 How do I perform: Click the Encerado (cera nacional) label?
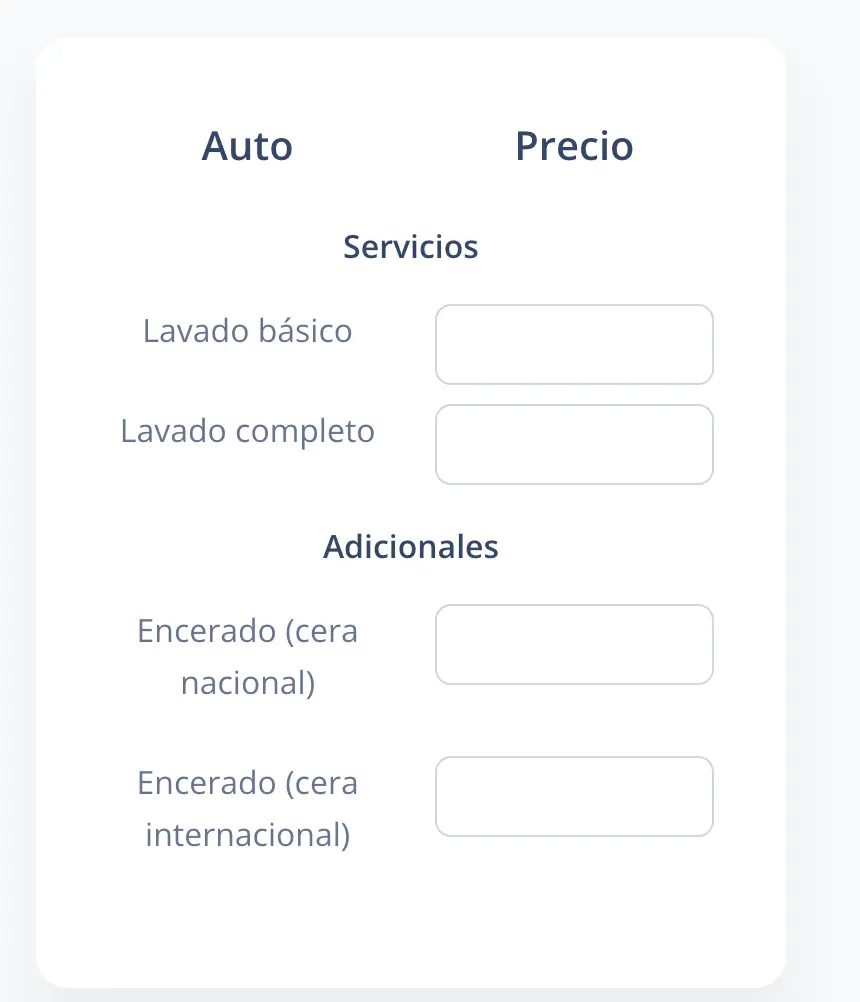247,657
